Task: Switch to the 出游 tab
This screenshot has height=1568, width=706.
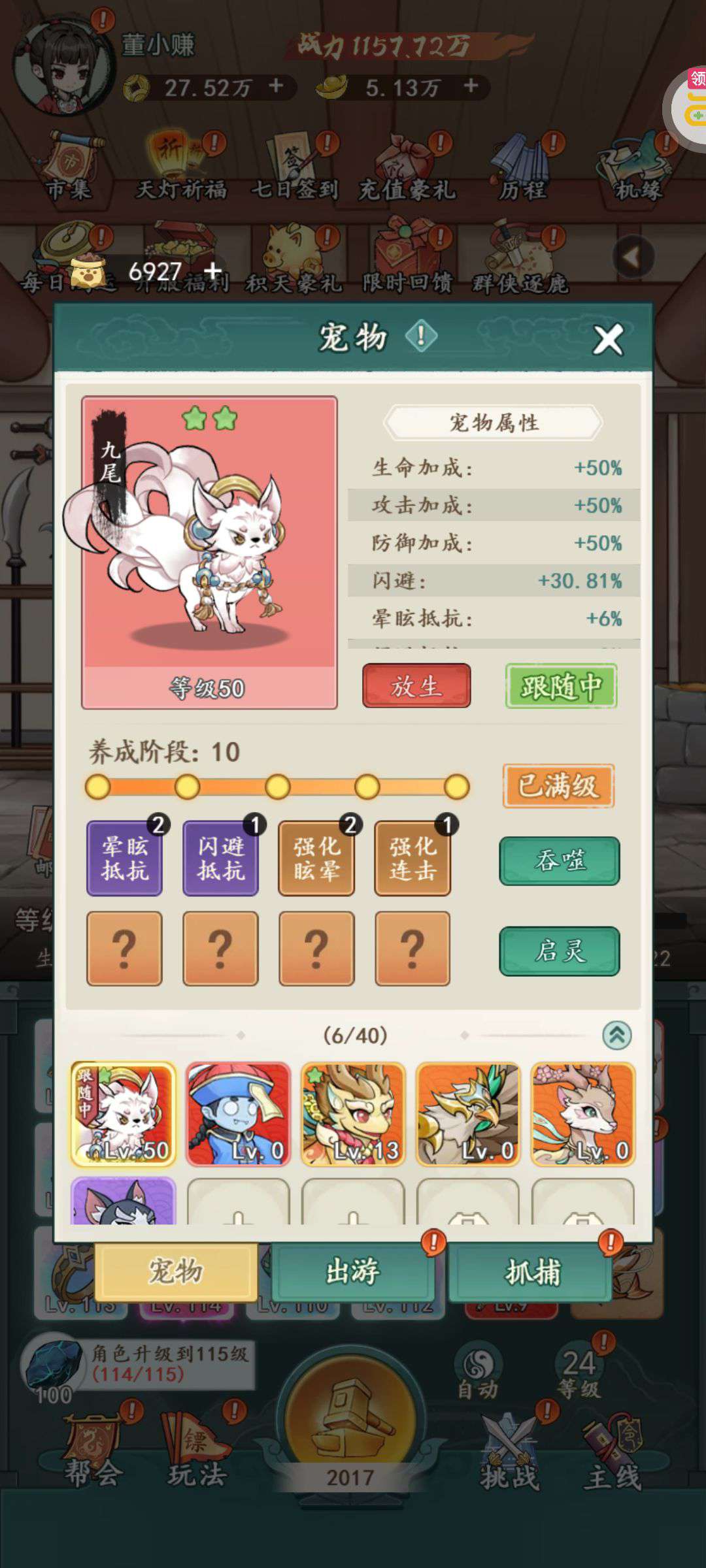Action: coord(353,1271)
